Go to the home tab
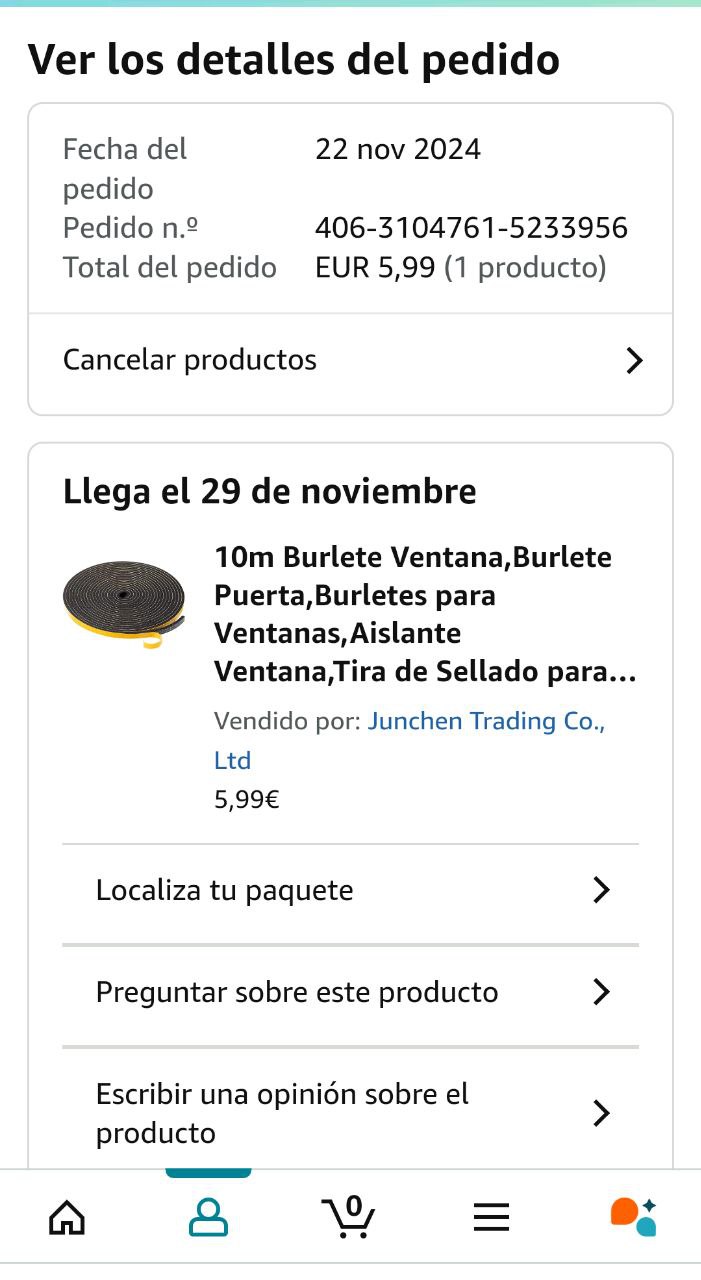Viewport: 701px width, 1280px height. pyautogui.click(x=67, y=1217)
